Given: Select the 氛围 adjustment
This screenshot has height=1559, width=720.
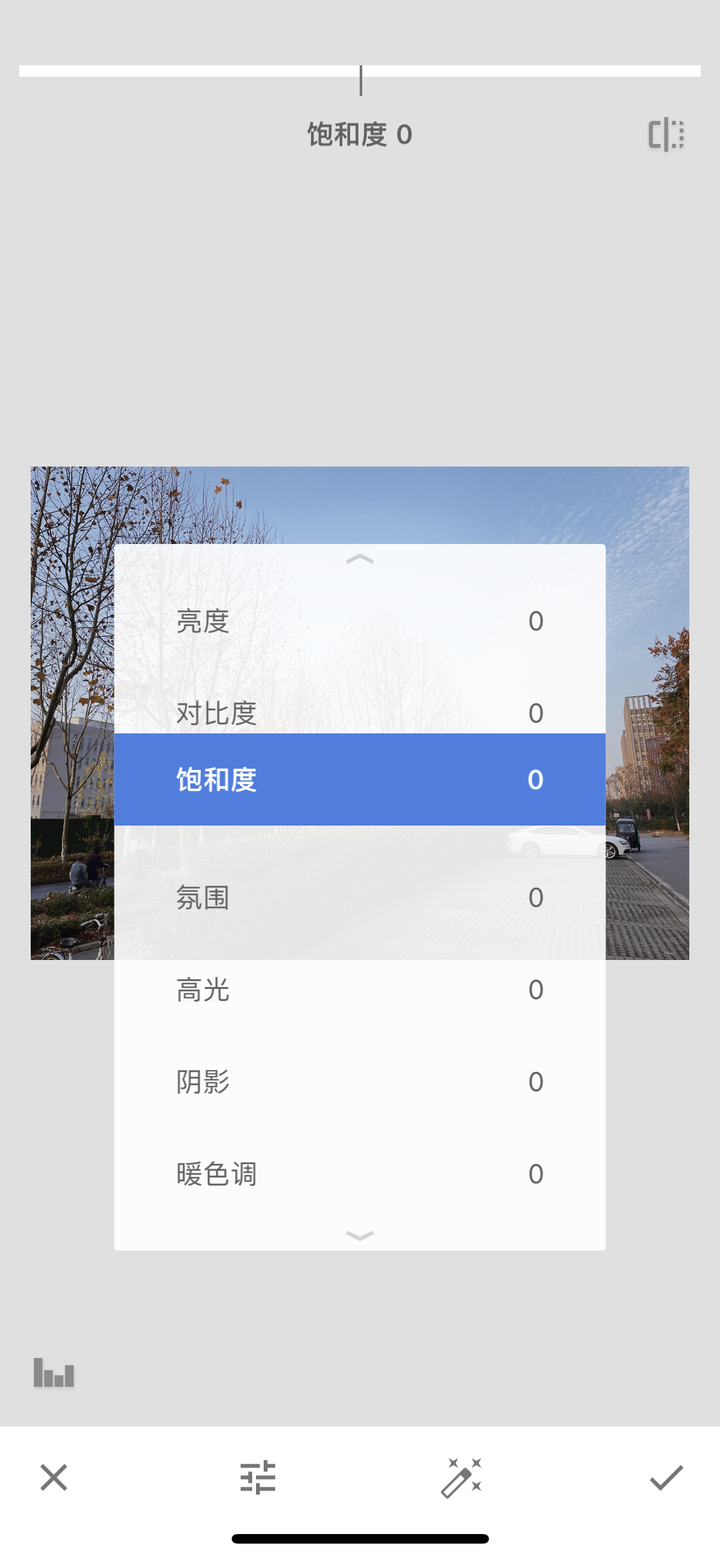Looking at the screenshot, I should click(359, 898).
